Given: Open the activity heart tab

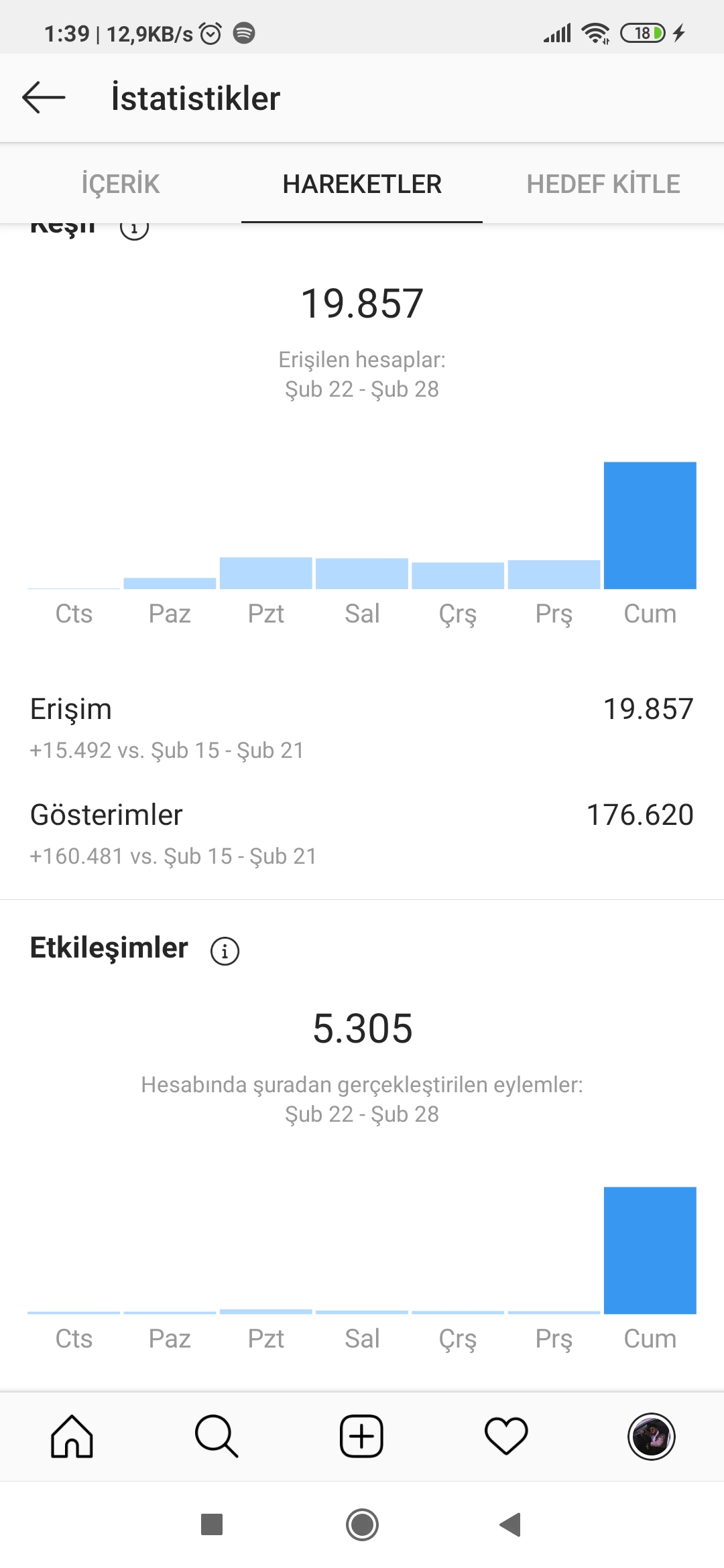Looking at the screenshot, I should [506, 1436].
